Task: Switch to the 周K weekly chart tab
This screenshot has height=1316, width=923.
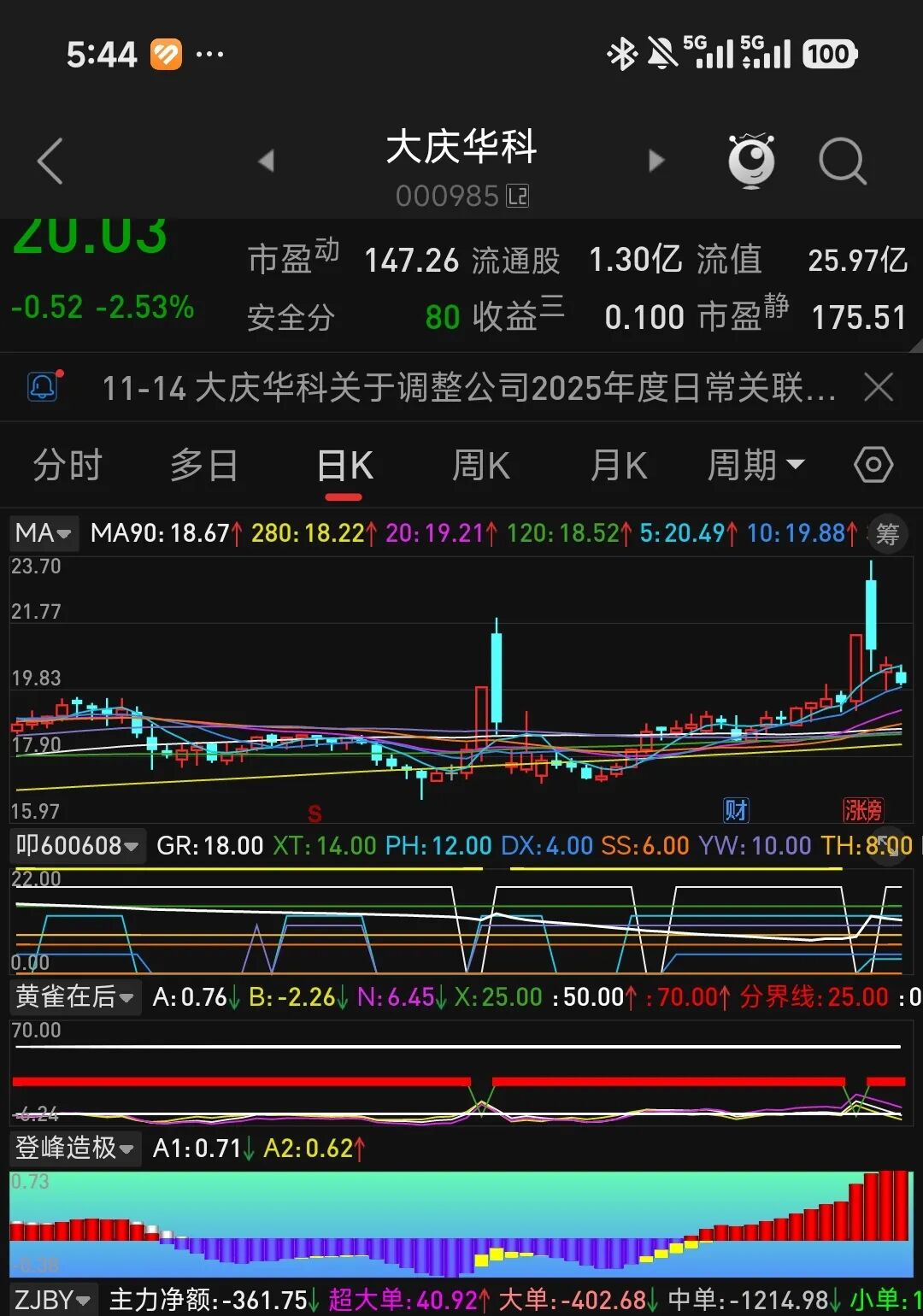Action: pyautogui.click(x=479, y=465)
